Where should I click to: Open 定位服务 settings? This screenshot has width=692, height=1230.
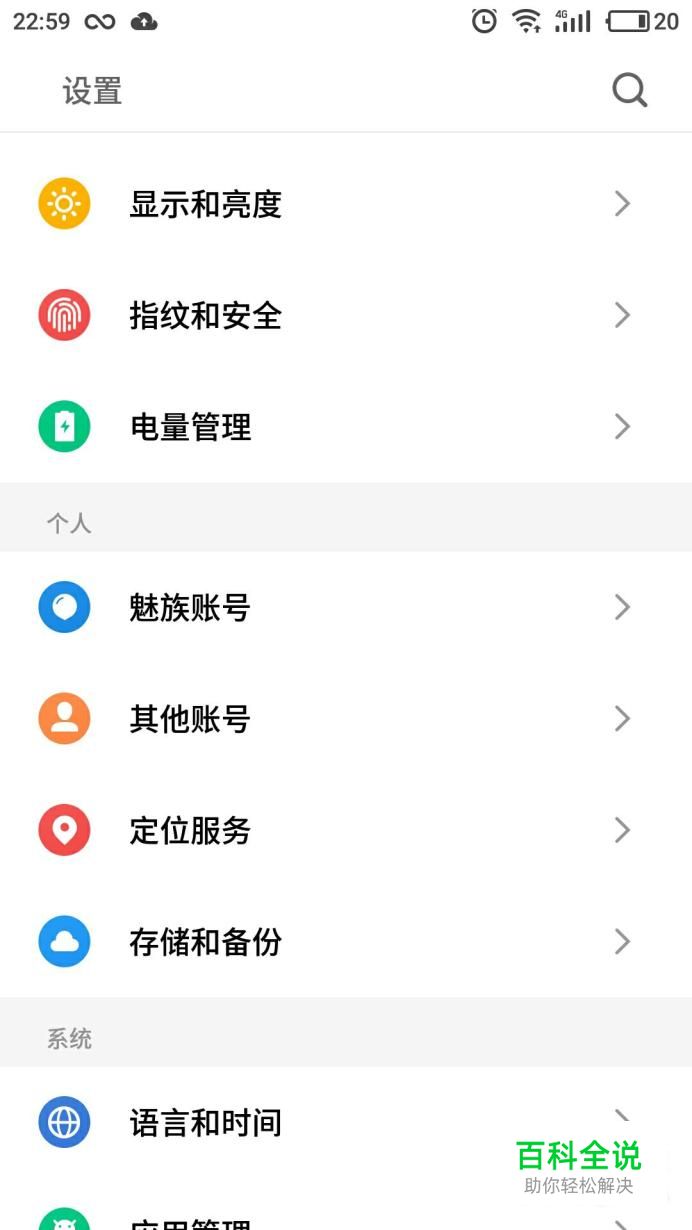pyautogui.click(x=346, y=830)
